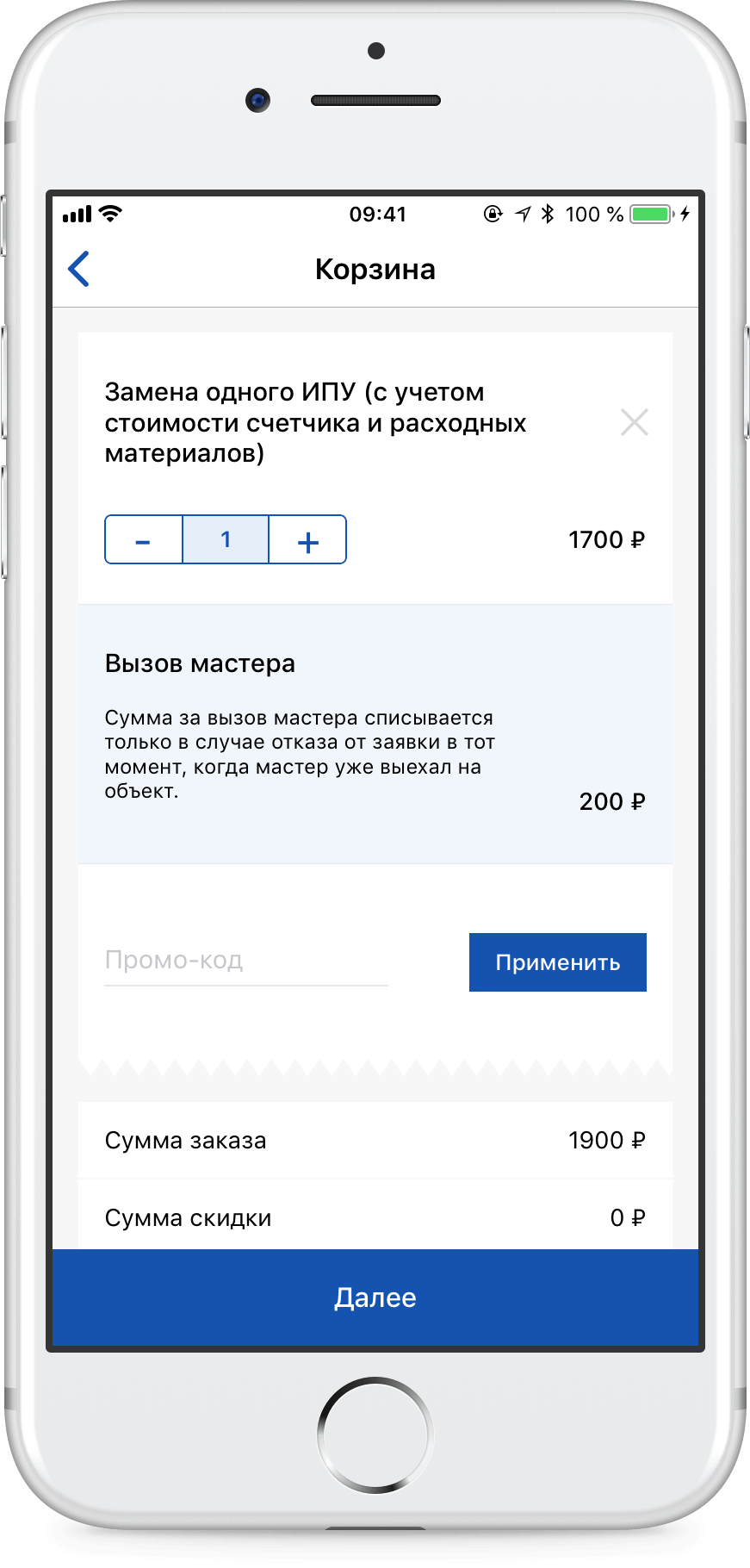Focus the Промо-код input field
750x1568 pixels.
coord(245,961)
